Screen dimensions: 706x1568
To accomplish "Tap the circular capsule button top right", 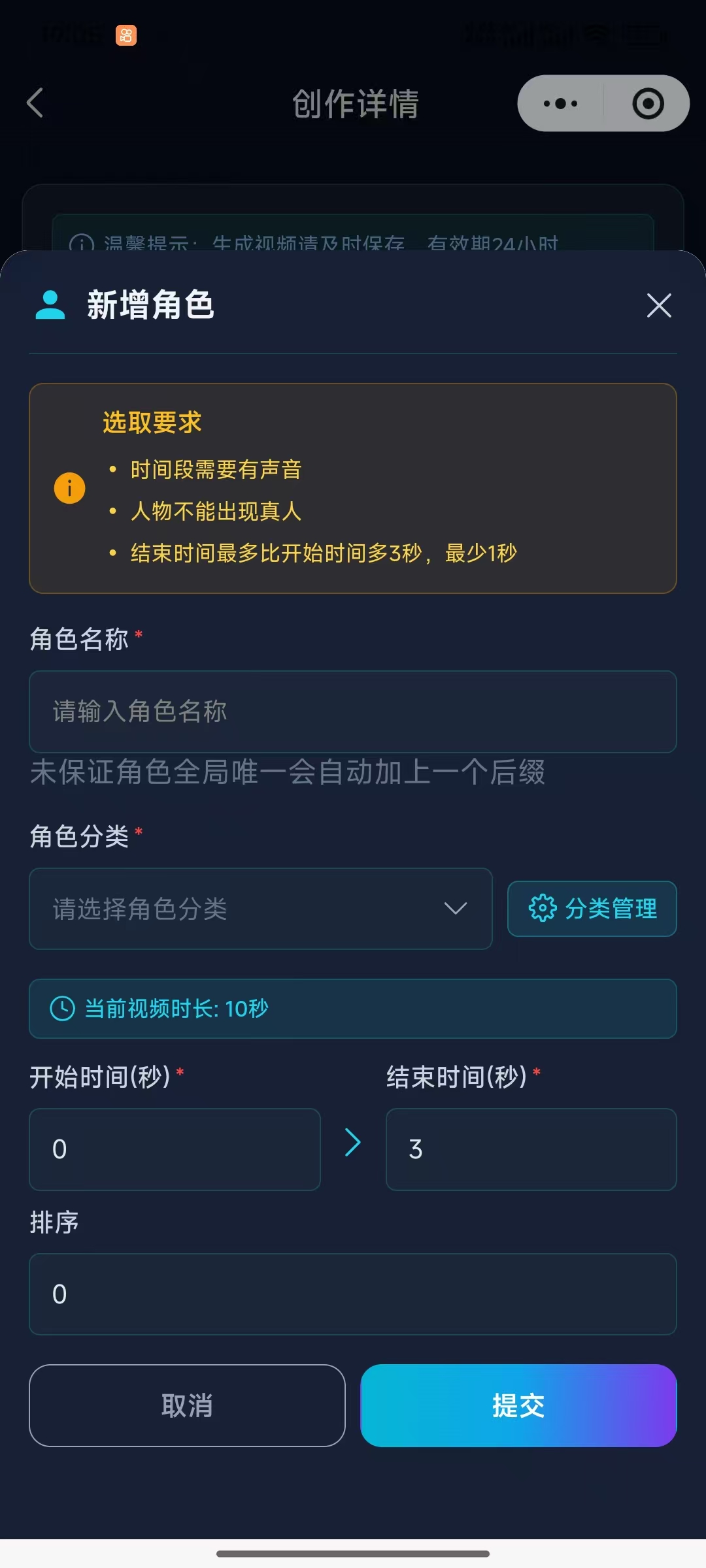I will [x=647, y=103].
